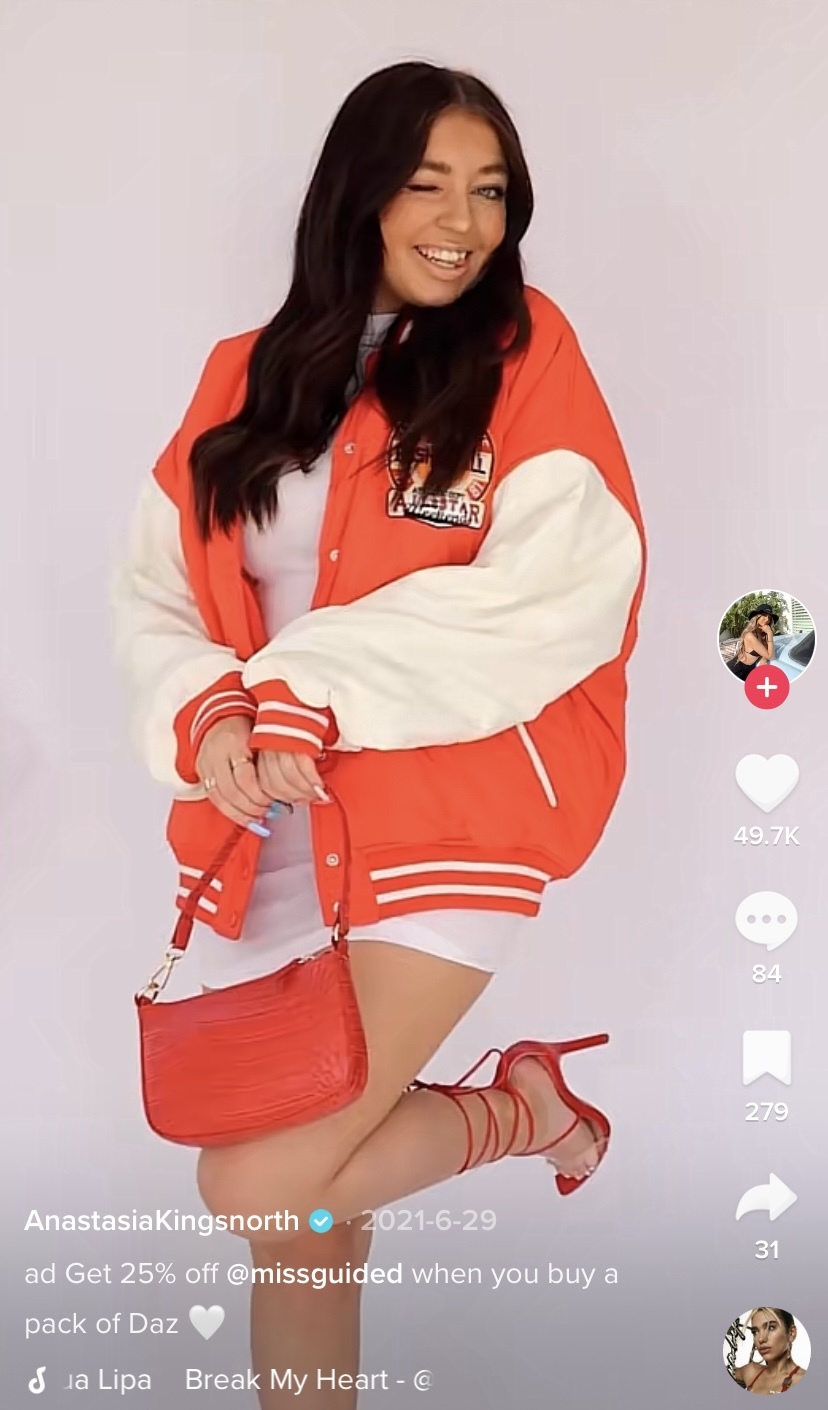The height and width of the screenshot is (1410, 828).
Task: Open the spinning sound disc
Action: point(767,1350)
